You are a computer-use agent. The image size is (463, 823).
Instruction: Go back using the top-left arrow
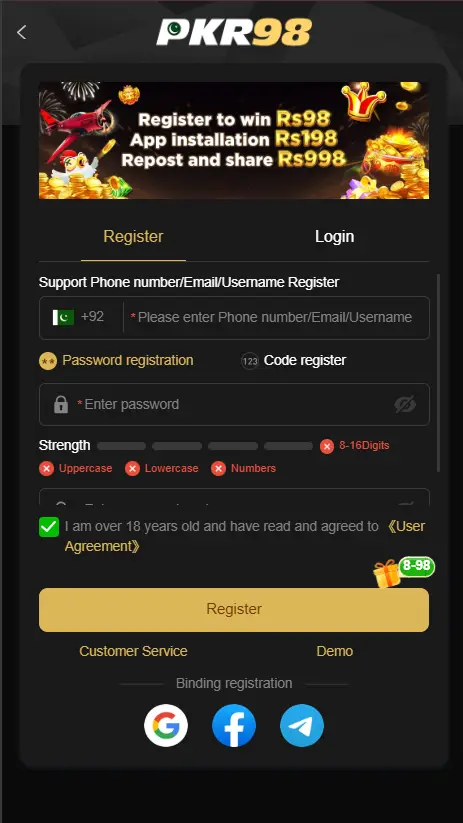[22, 33]
